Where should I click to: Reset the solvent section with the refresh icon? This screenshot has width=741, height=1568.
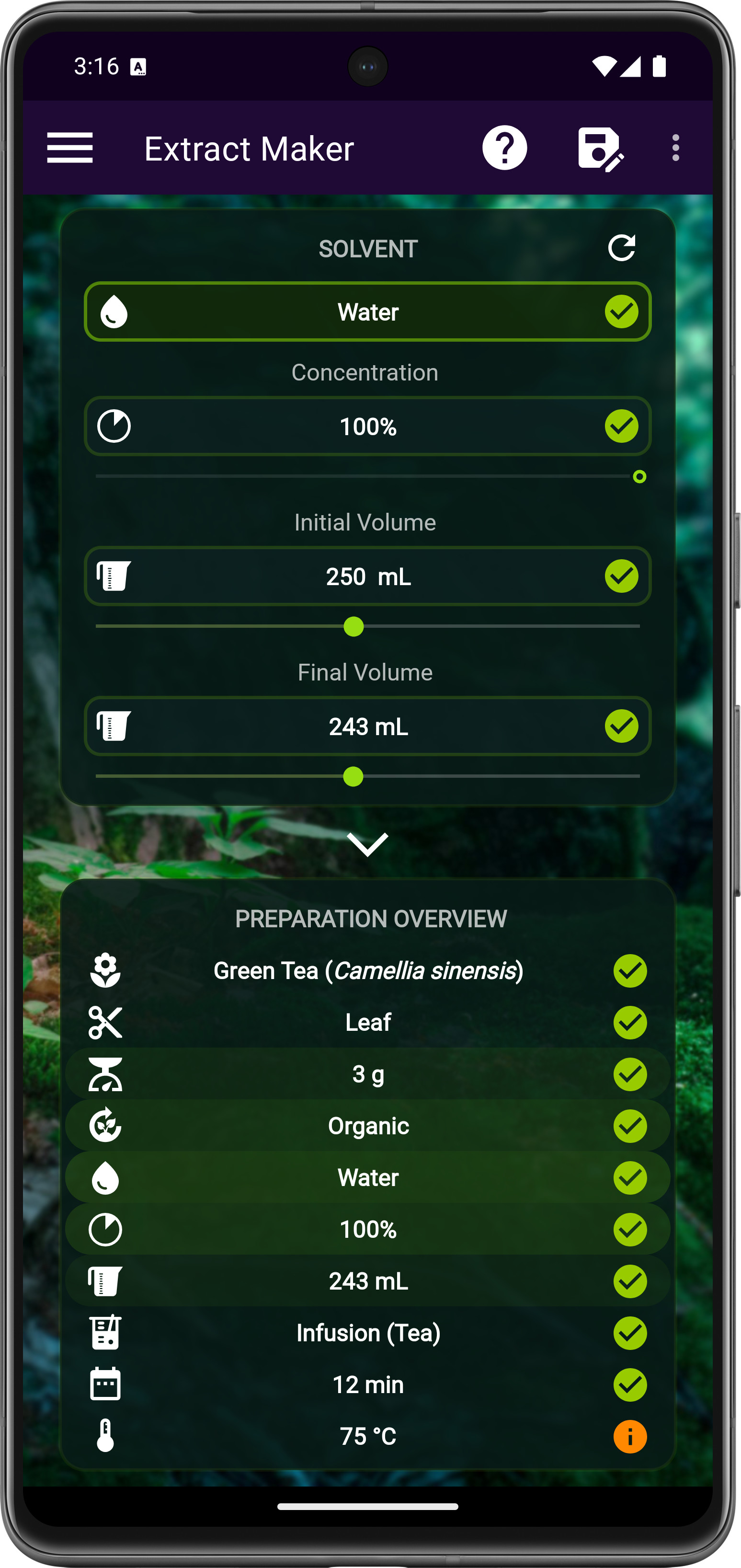point(621,248)
